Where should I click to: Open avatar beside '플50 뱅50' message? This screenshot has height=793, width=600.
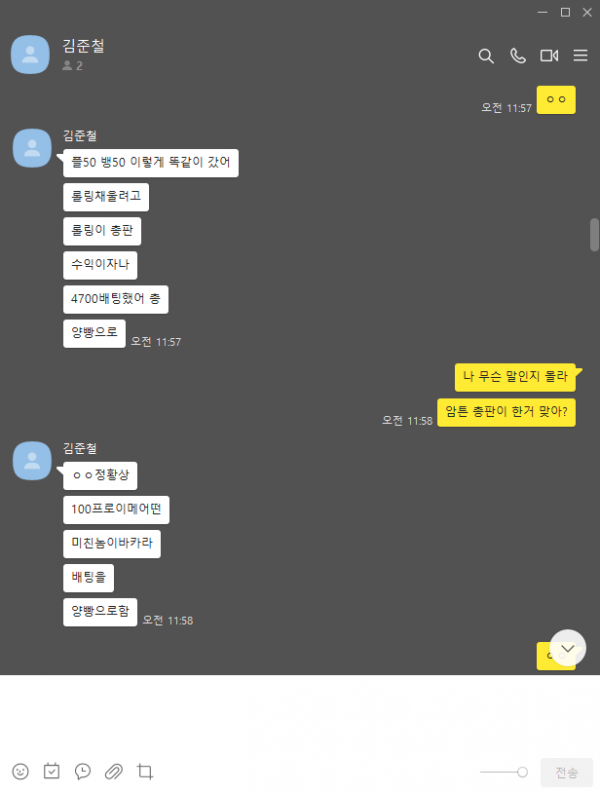point(32,148)
